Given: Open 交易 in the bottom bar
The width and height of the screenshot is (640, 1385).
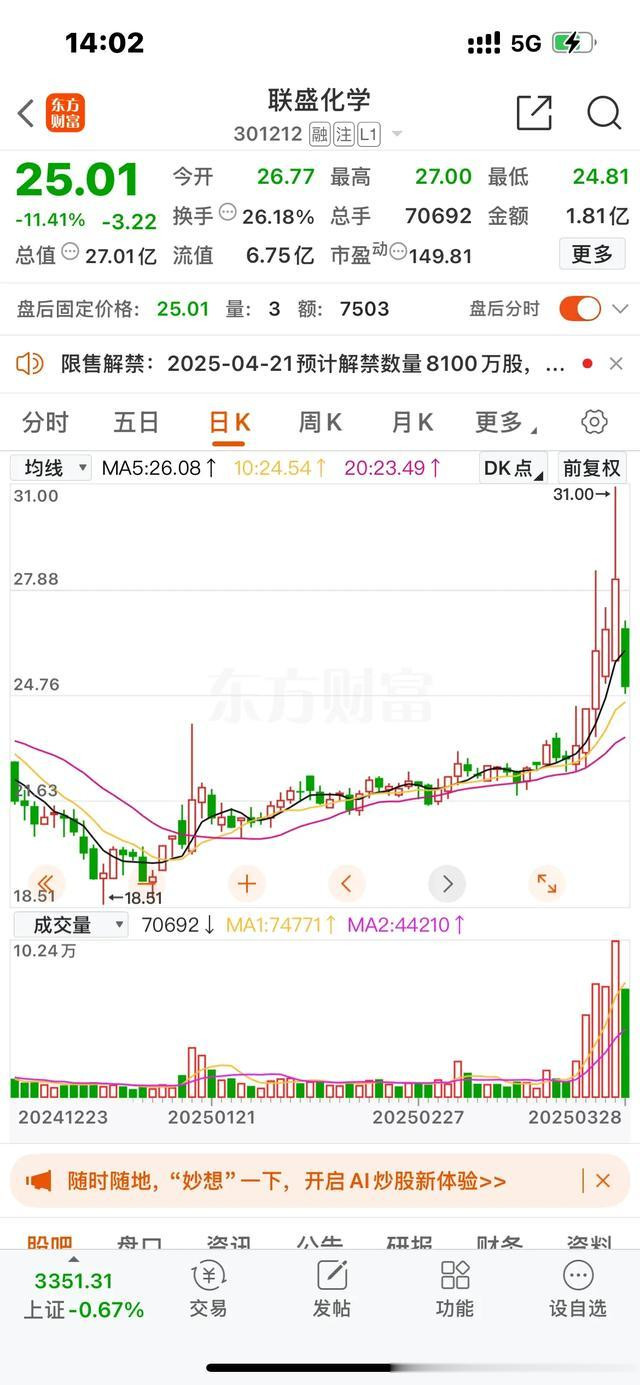Looking at the screenshot, I should pyautogui.click(x=208, y=1290).
